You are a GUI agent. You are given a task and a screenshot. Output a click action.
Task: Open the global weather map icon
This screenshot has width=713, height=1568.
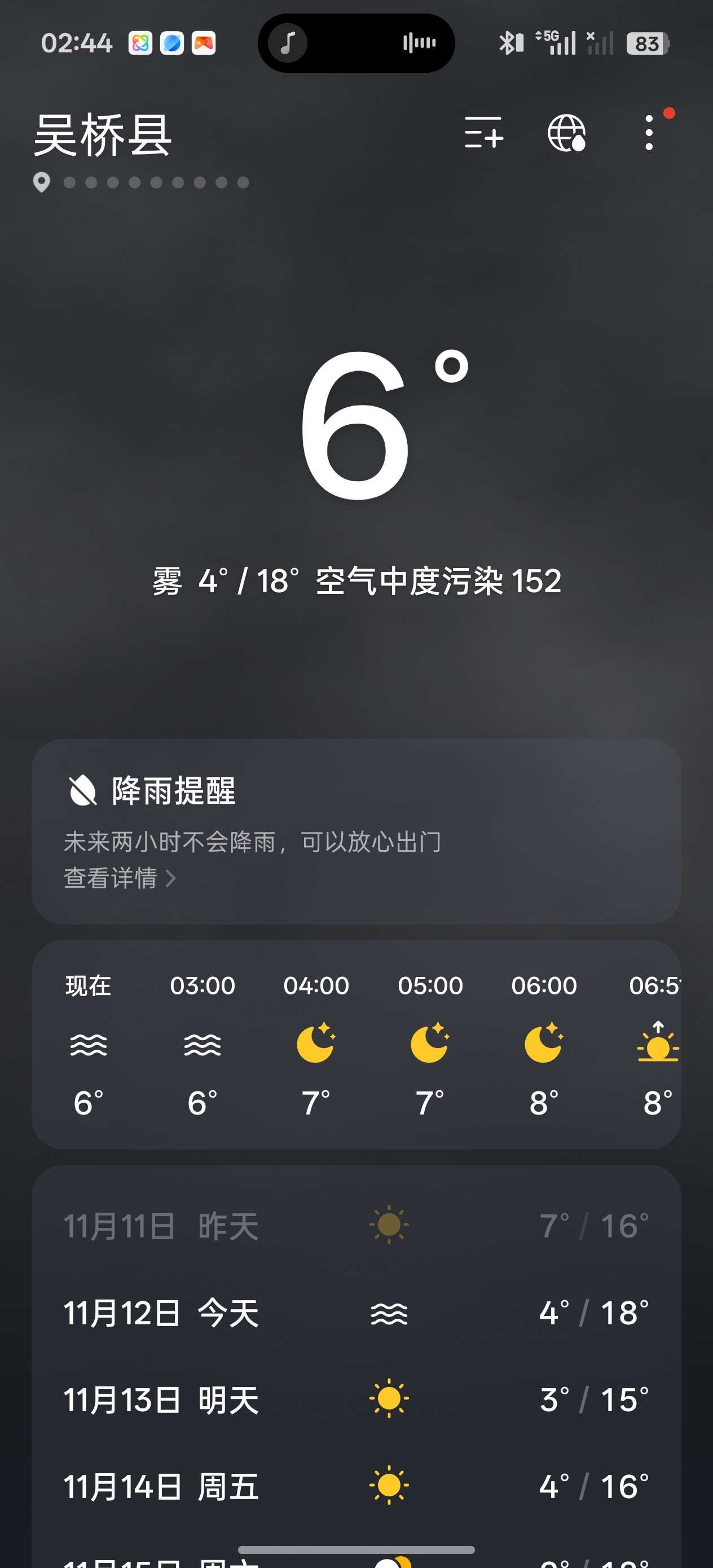566,133
